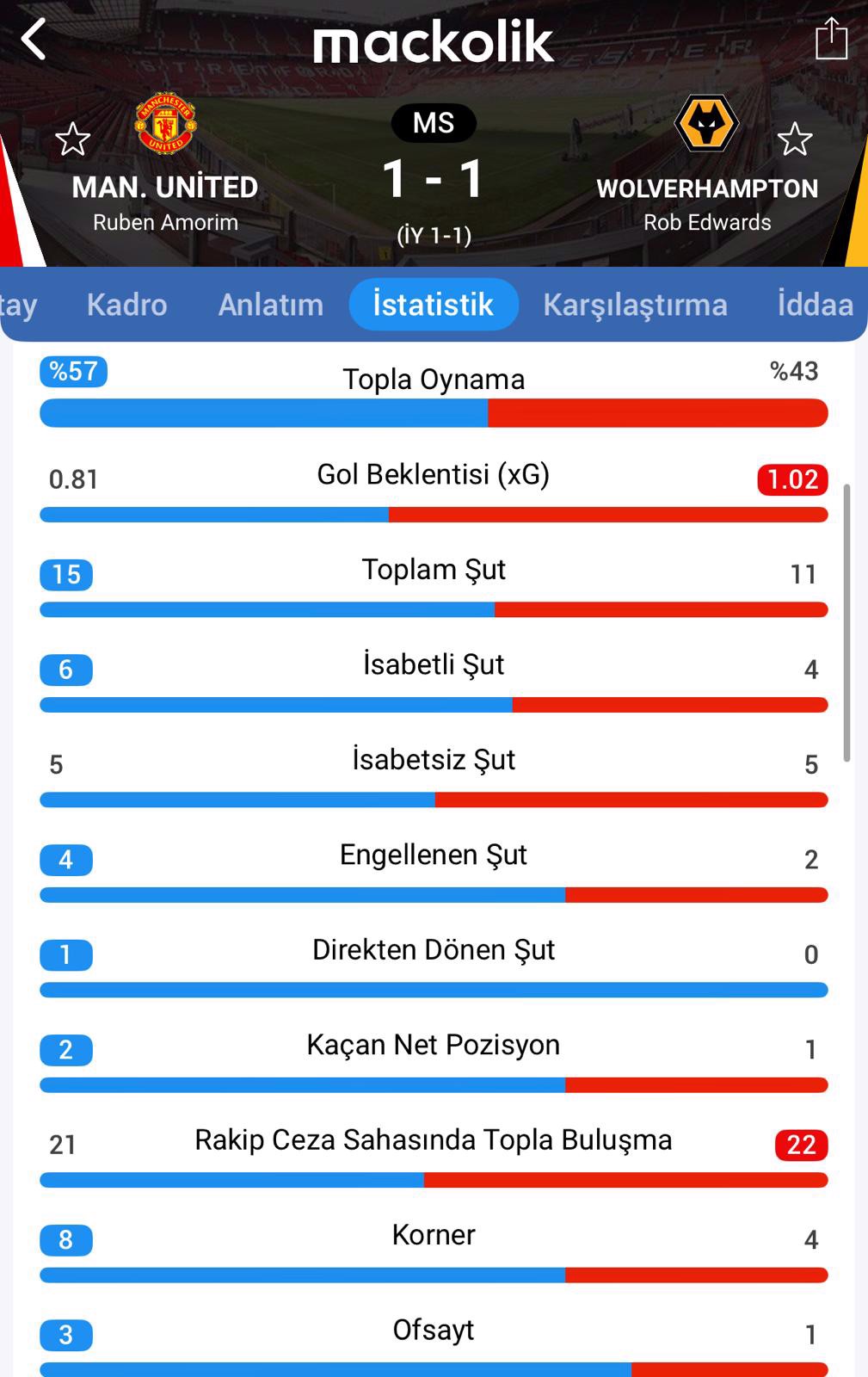The height and width of the screenshot is (1377, 868).
Task: Go back using the top-left arrow
Action: (x=34, y=40)
